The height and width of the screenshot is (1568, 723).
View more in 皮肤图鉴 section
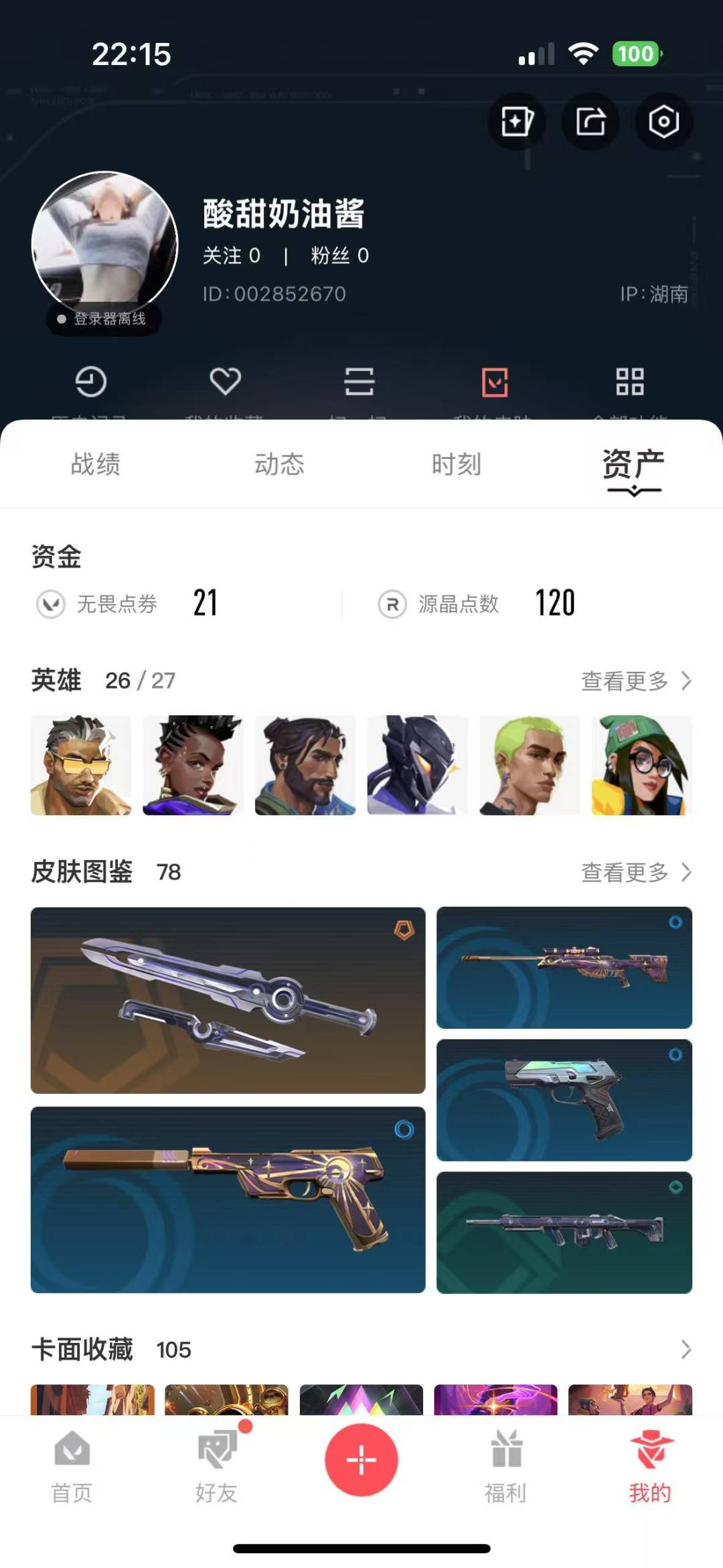636,872
